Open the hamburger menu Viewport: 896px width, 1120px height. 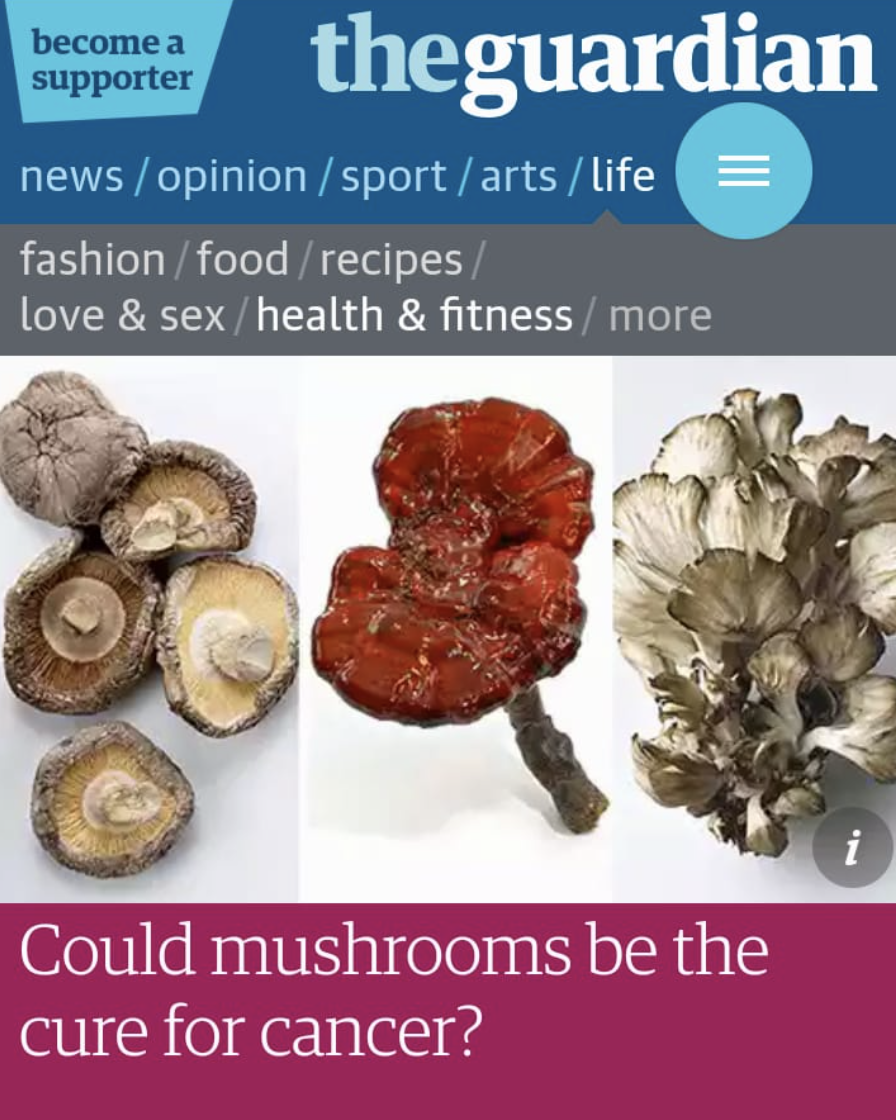(x=744, y=171)
